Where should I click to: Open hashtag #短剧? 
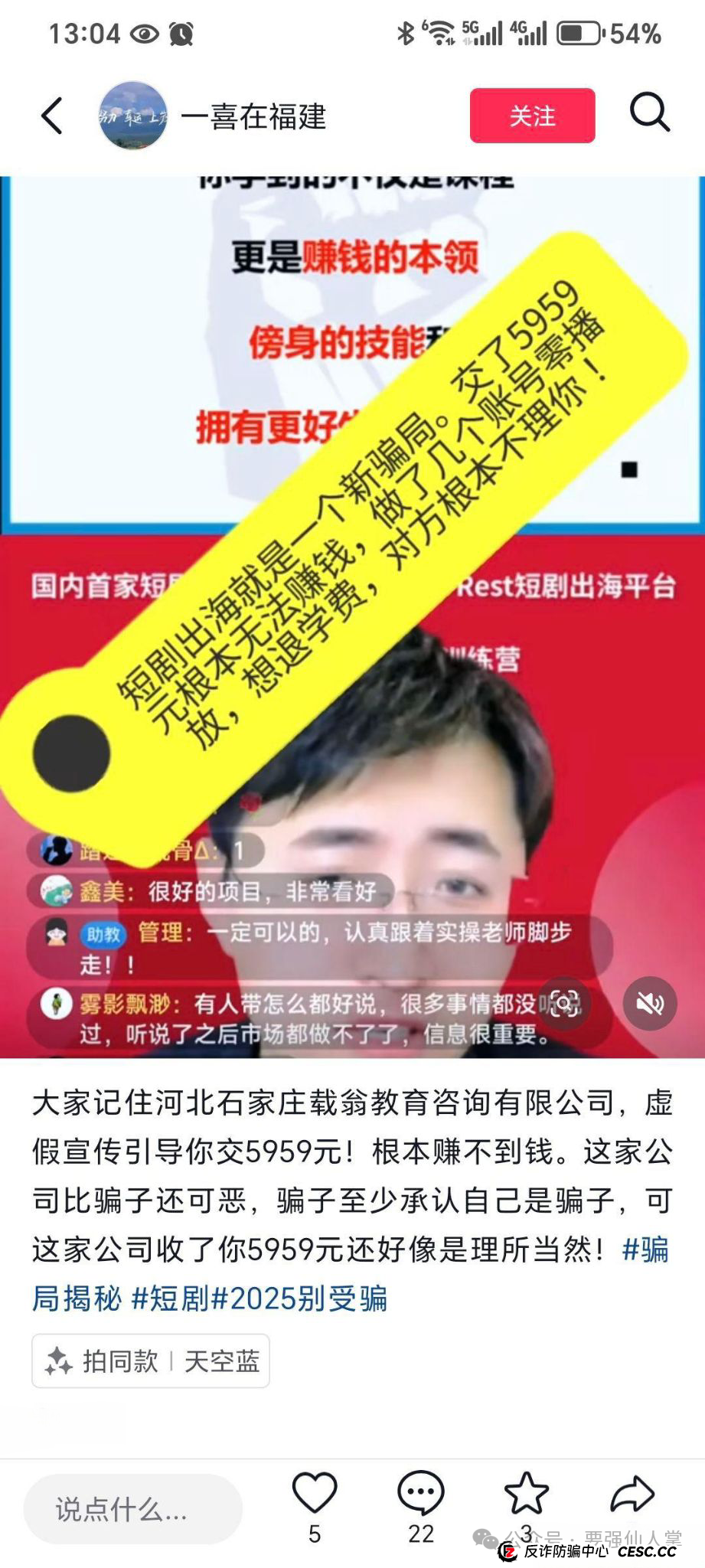click(x=170, y=1298)
